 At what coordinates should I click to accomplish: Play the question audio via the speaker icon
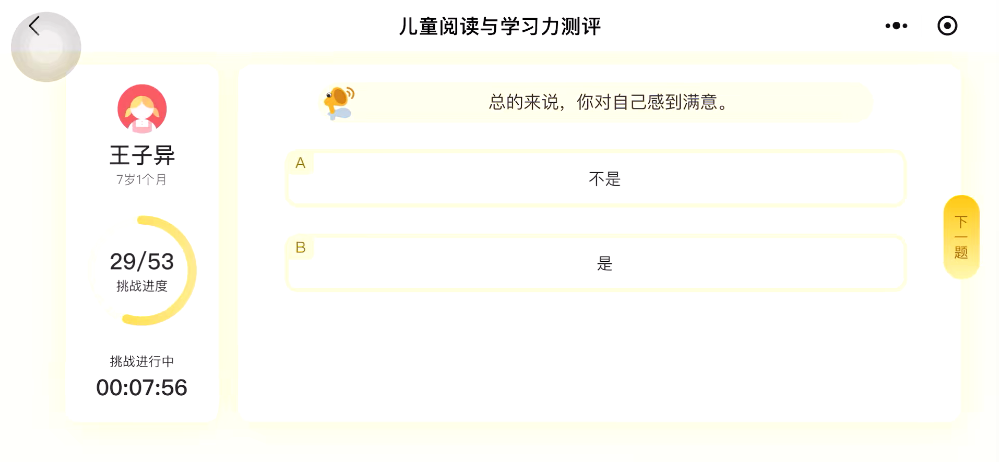tap(338, 102)
